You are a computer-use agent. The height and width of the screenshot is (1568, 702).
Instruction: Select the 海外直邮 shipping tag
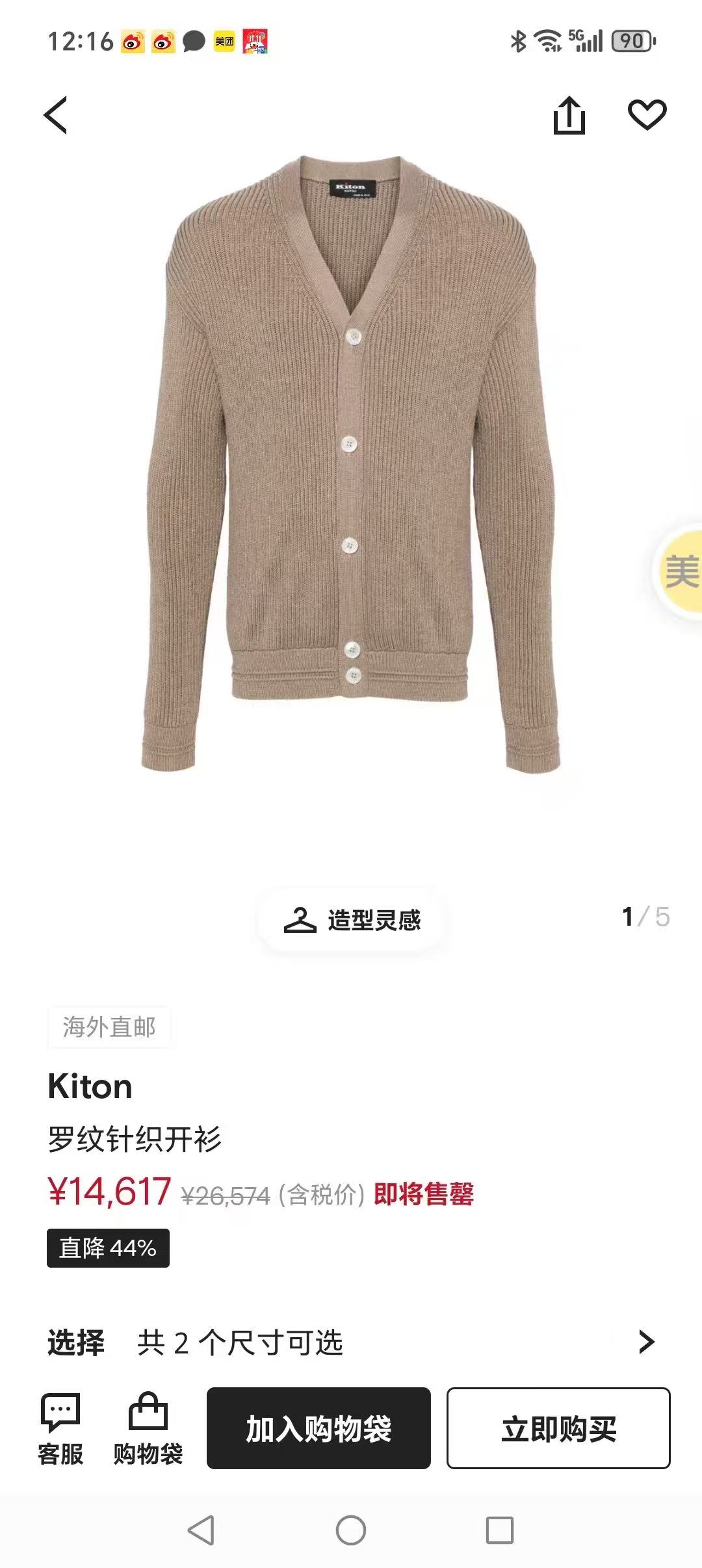[108, 1027]
